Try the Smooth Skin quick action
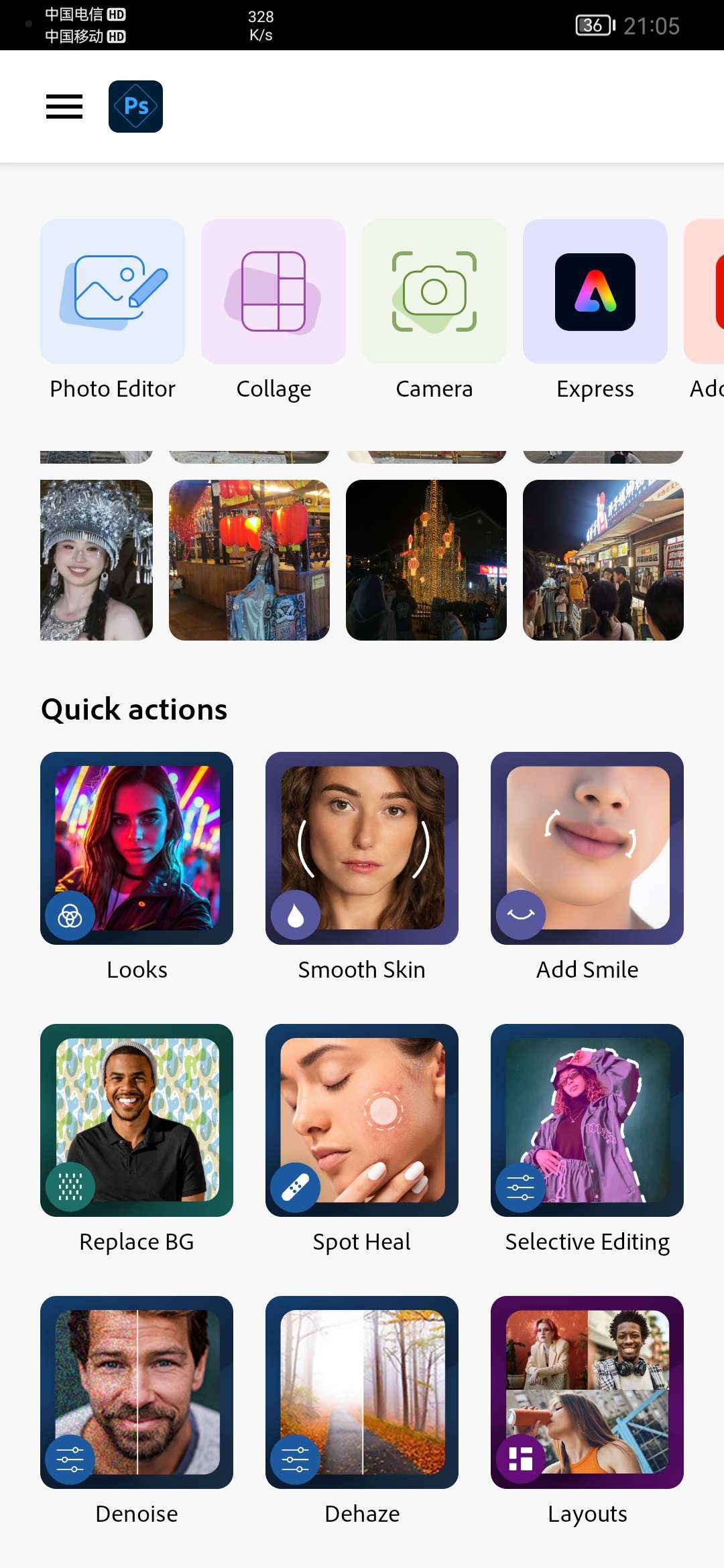 (x=362, y=848)
